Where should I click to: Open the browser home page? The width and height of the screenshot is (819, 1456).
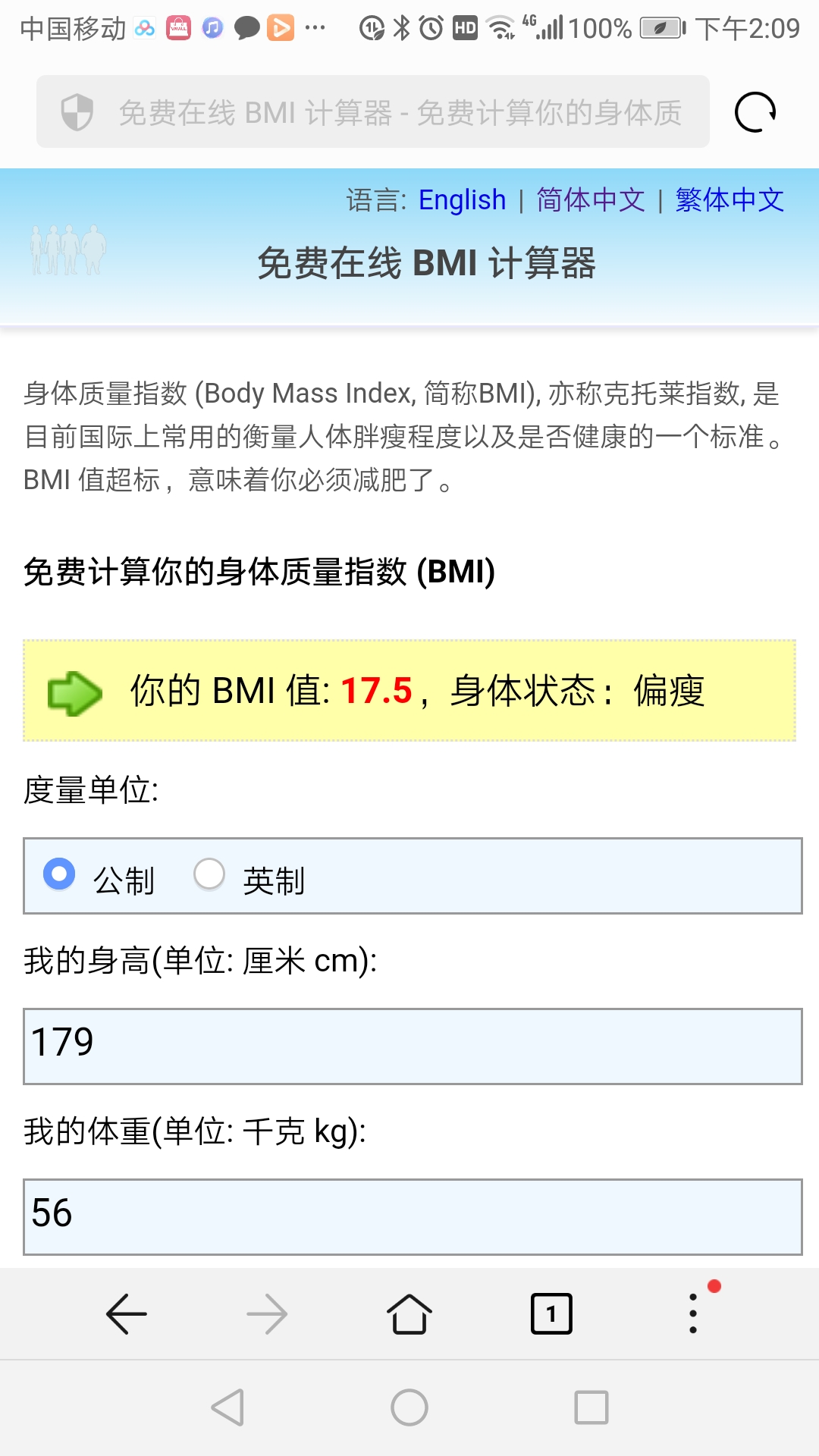tap(409, 1313)
